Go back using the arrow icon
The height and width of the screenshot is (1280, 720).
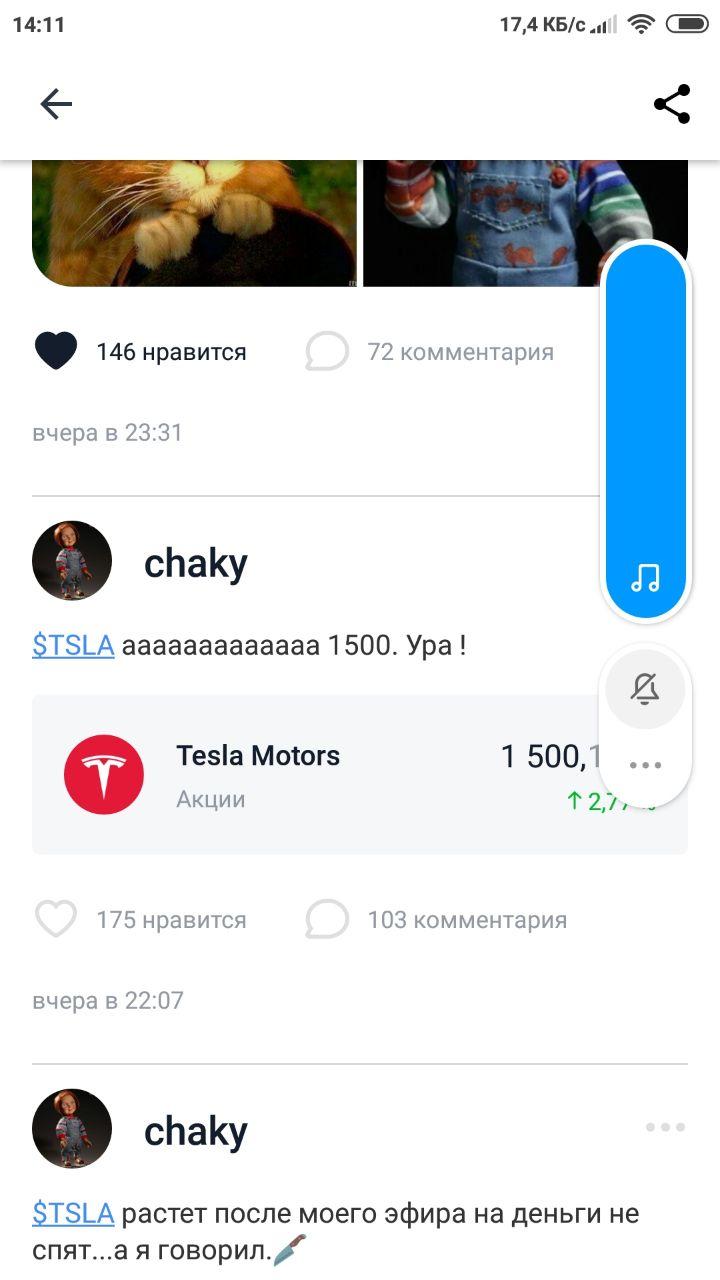[56, 104]
